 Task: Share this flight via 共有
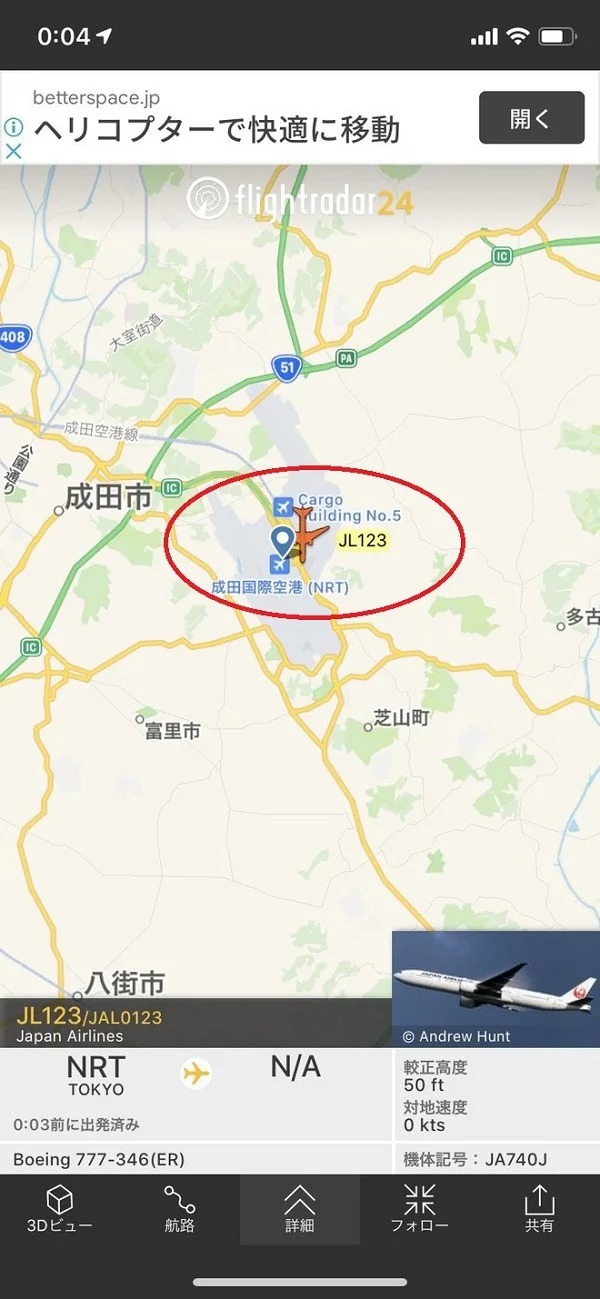[x=539, y=1208]
